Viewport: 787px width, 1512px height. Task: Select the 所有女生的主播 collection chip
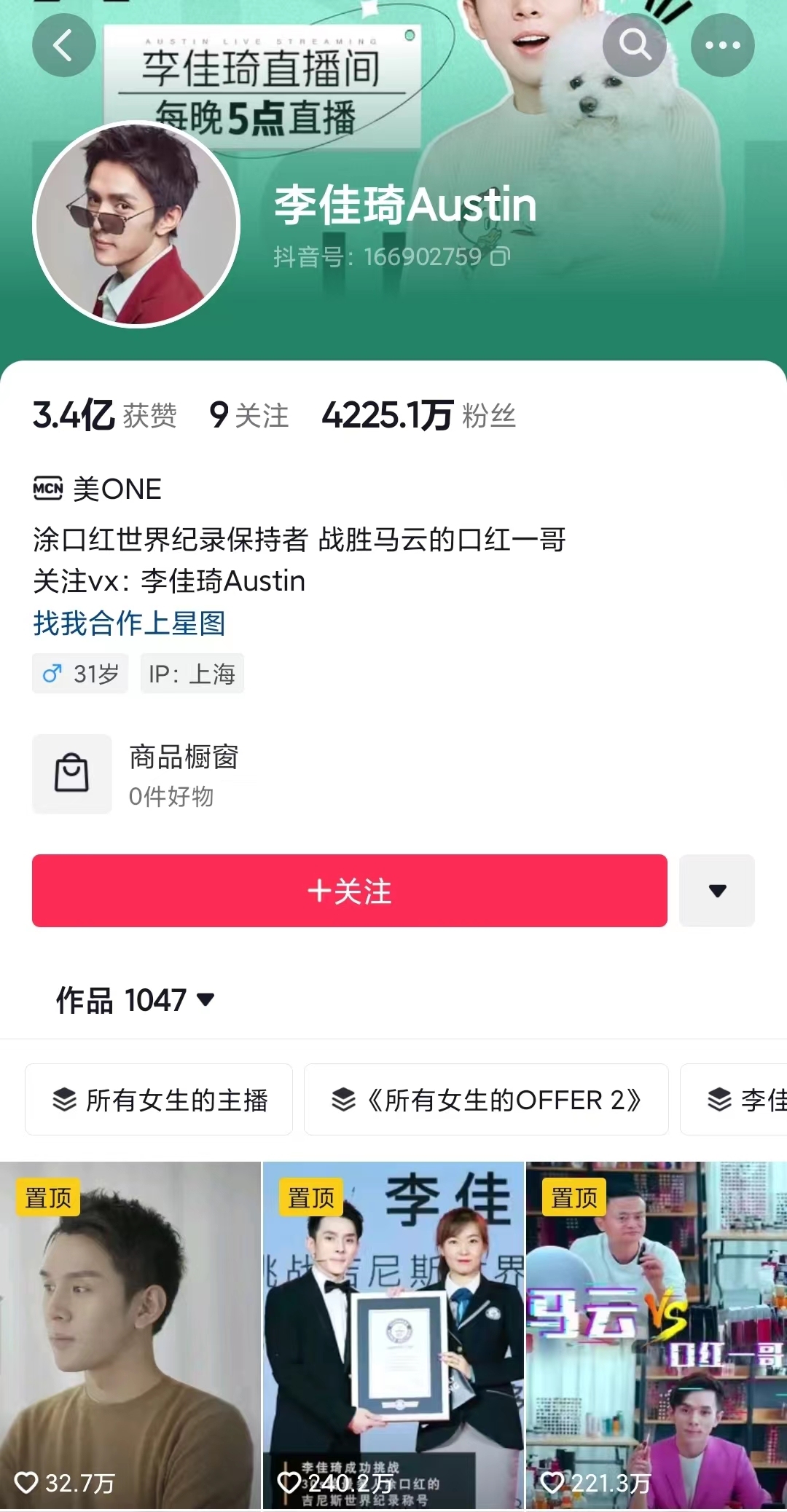pos(159,1100)
